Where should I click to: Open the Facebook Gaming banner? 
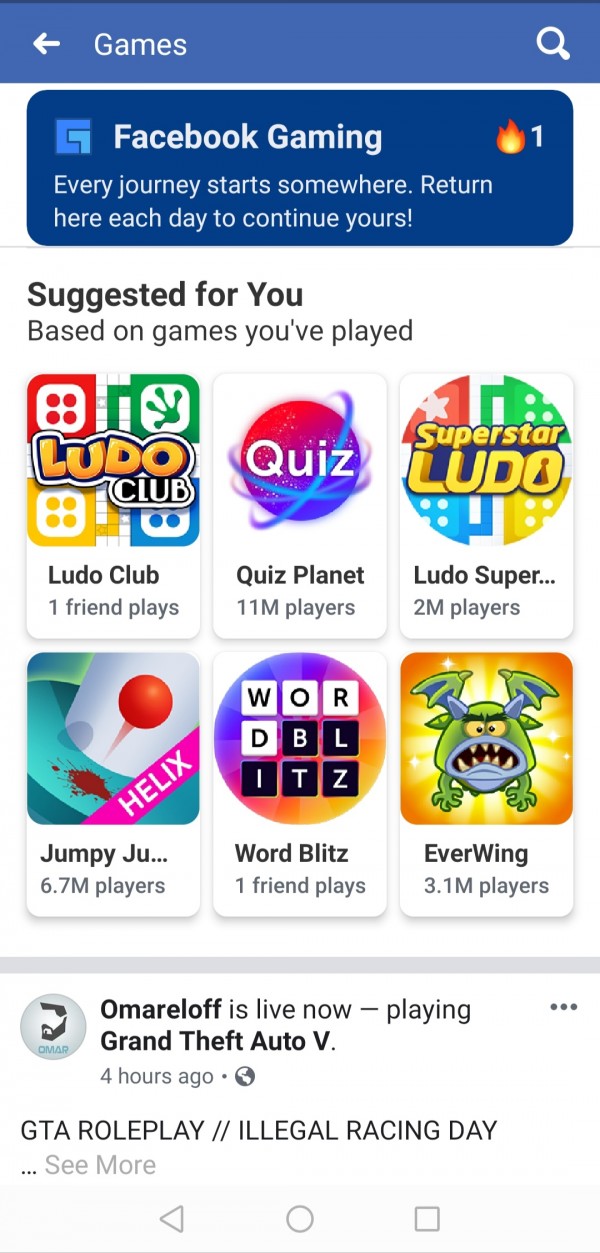[x=300, y=168]
